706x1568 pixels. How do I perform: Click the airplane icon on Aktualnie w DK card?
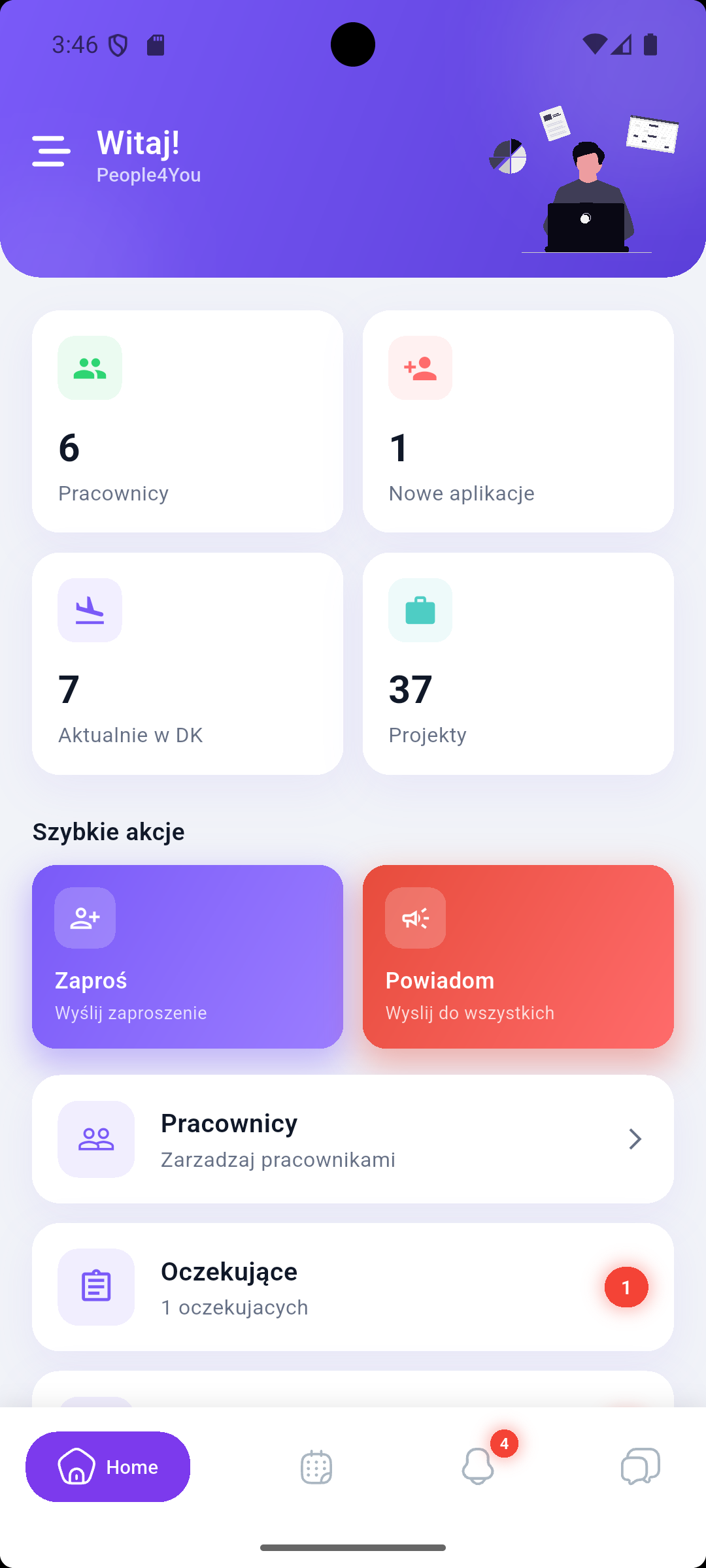pyautogui.click(x=90, y=610)
